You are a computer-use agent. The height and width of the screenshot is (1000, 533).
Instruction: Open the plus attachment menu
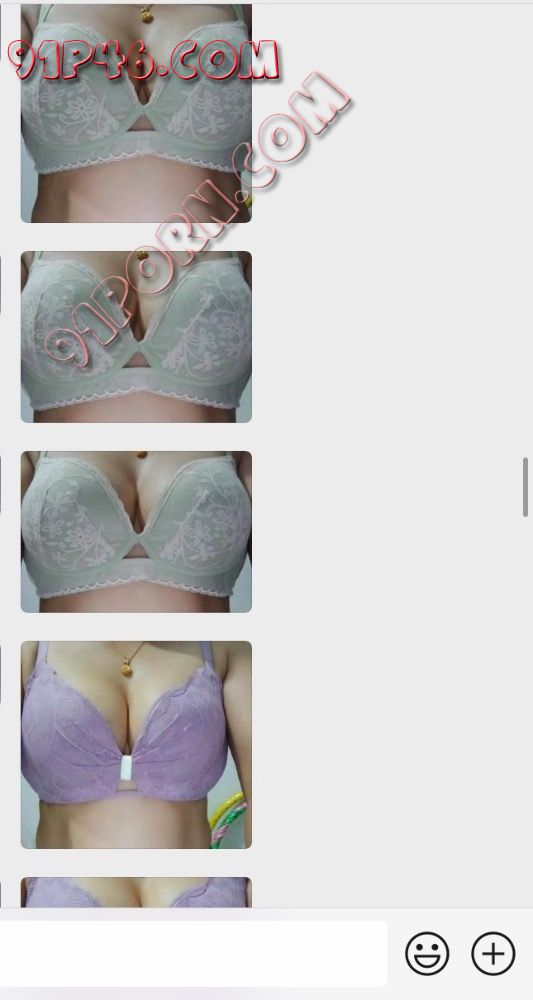tap(493, 953)
